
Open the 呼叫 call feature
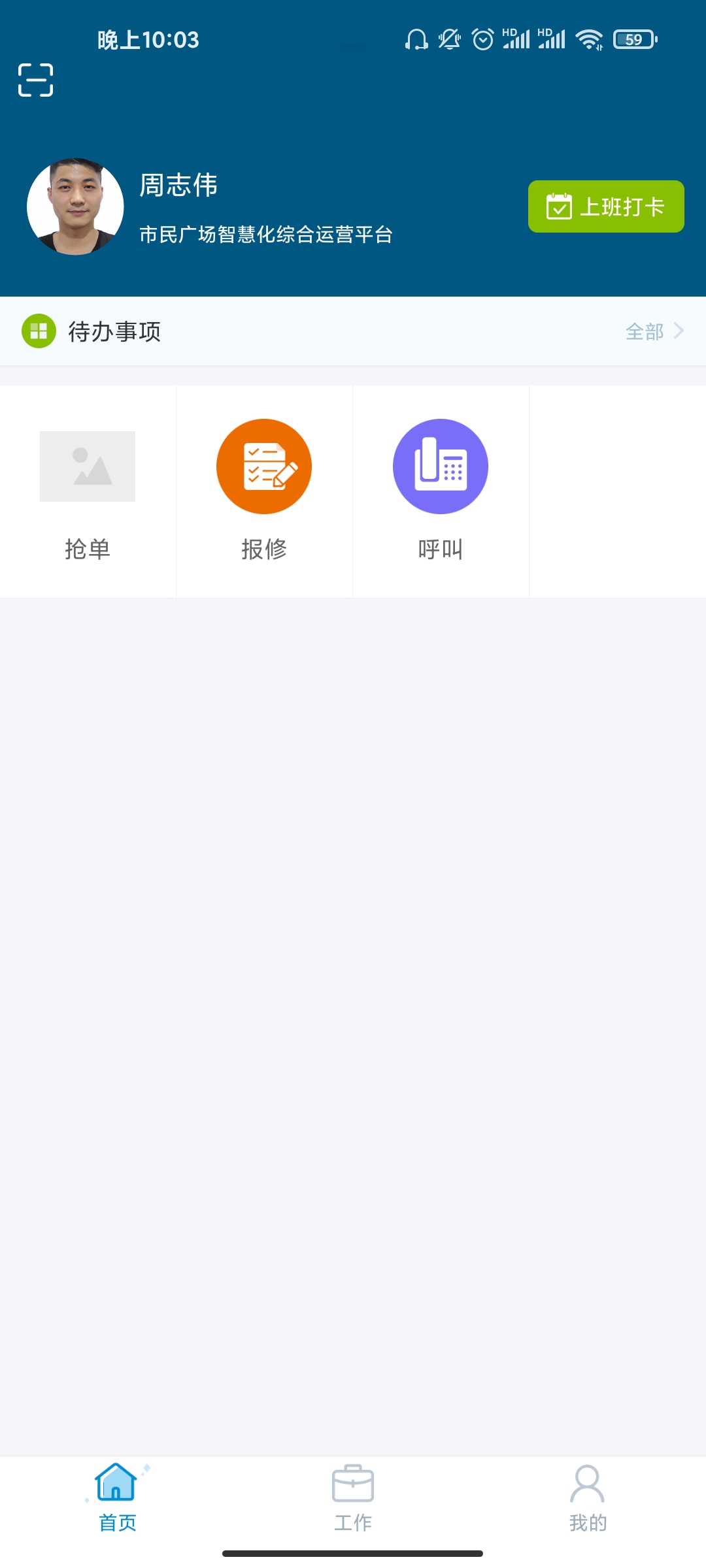click(441, 491)
